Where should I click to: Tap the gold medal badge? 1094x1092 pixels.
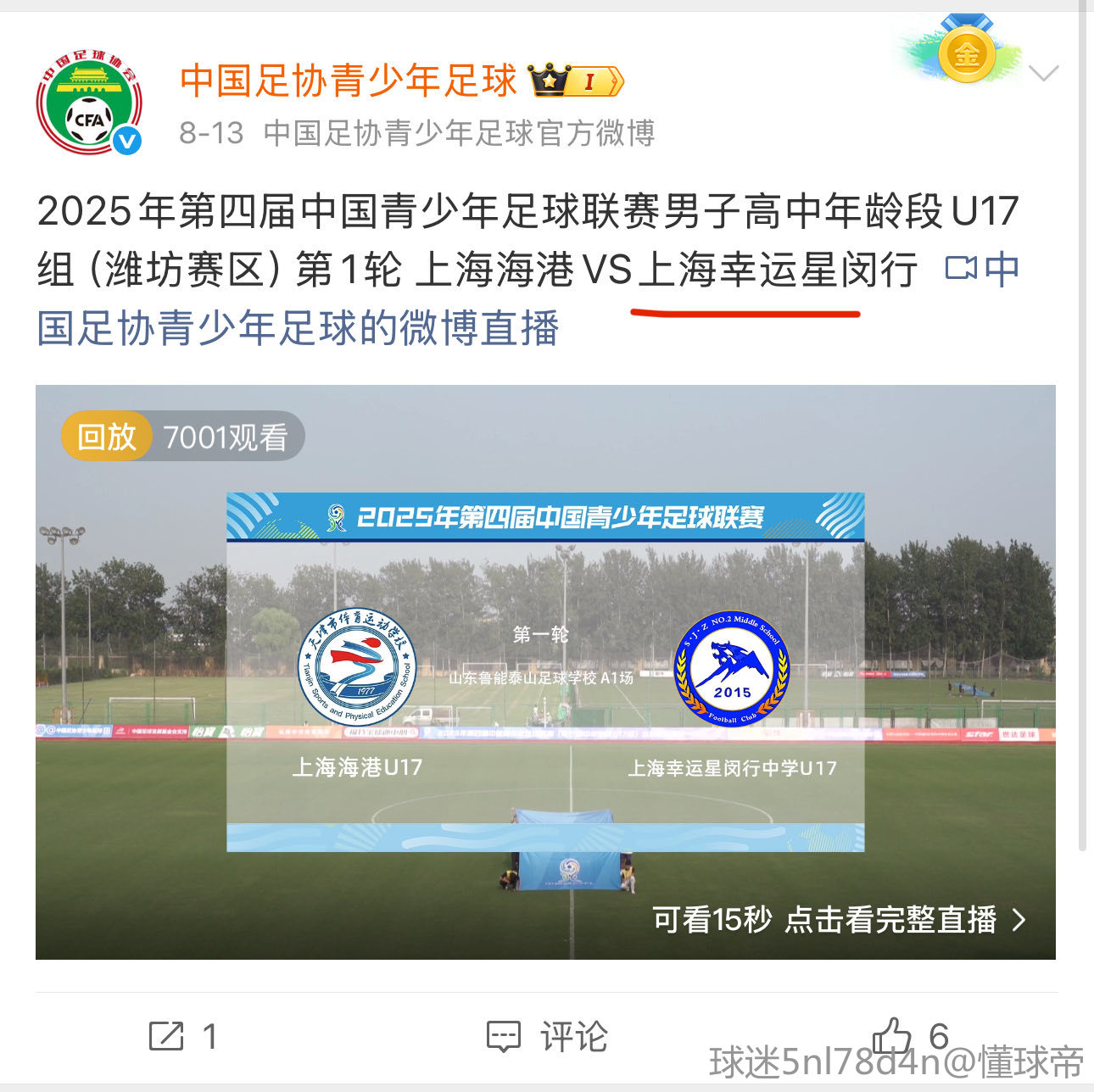click(965, 54)
